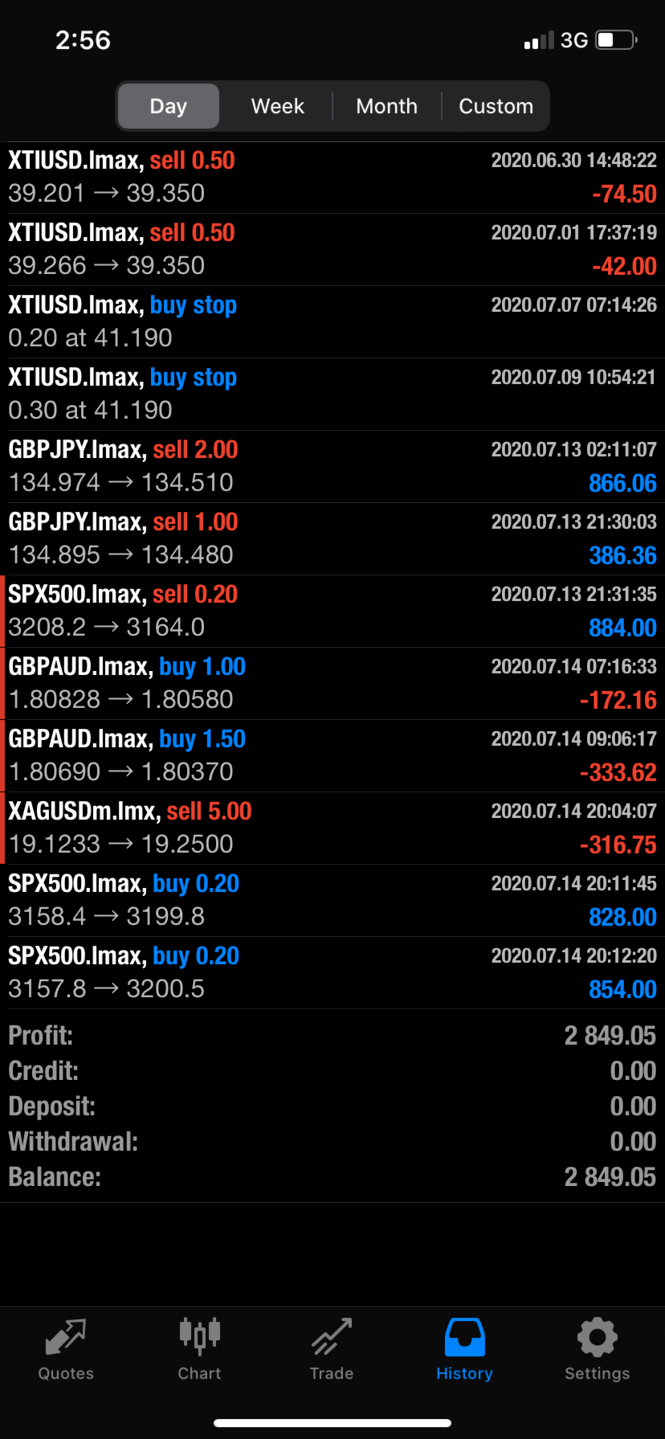The width and height of the screenshot is (665, 1439).
Task: Expand the XTIUSD sell 0.50 trade with -74.50
Action: click(332, 178)
